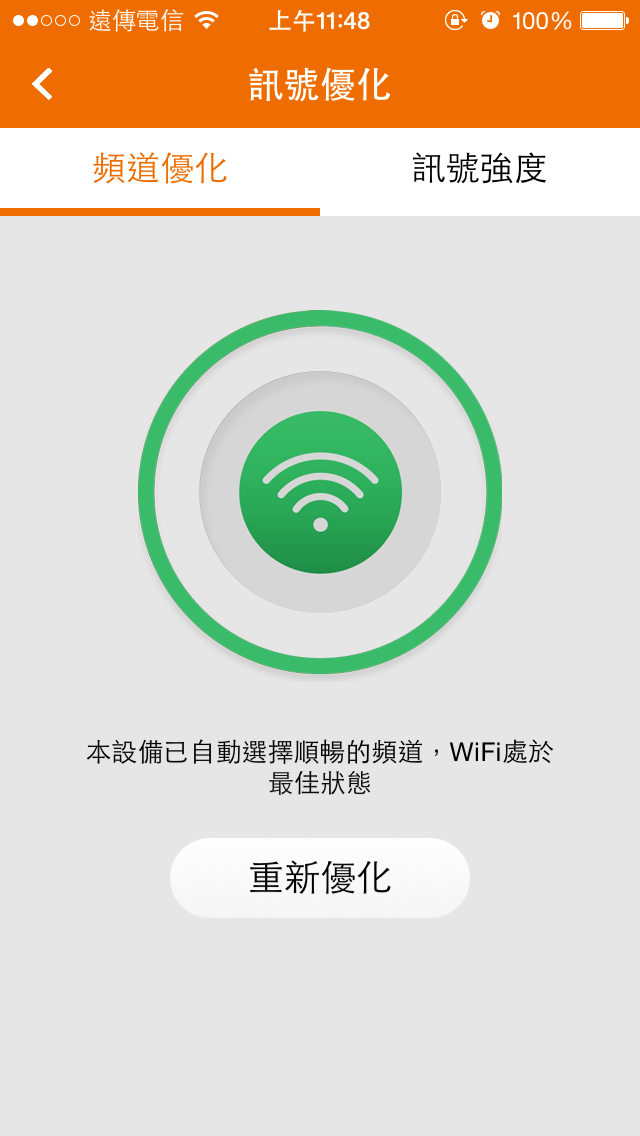Switch to the 訊號強度 tab

(480, 169)
